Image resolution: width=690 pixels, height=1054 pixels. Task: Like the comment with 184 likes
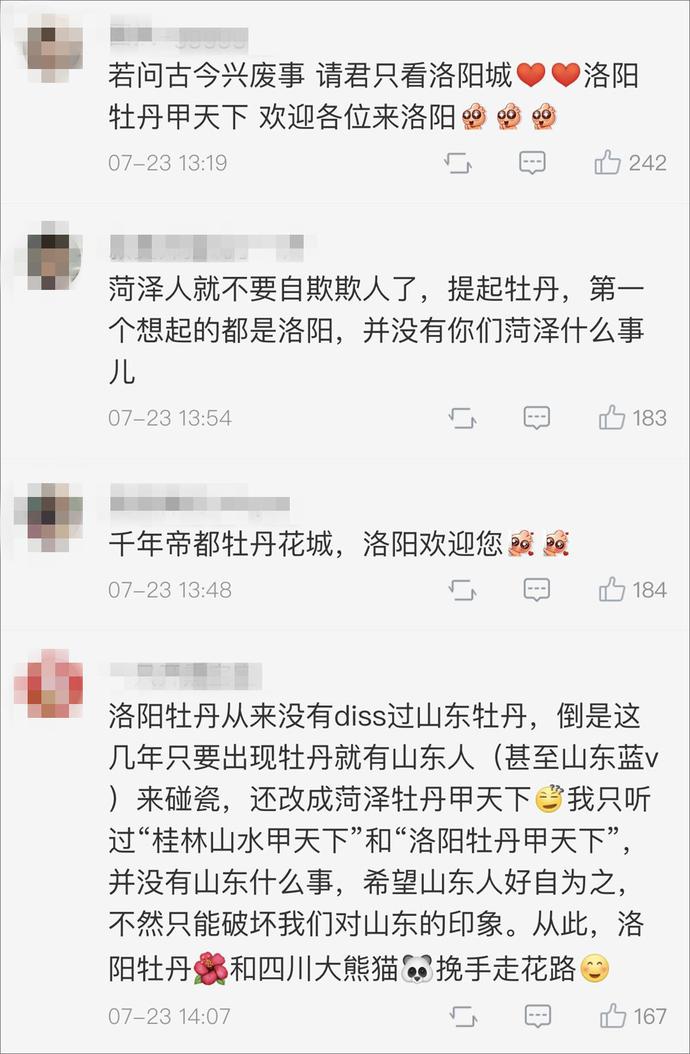coord(611,590)
